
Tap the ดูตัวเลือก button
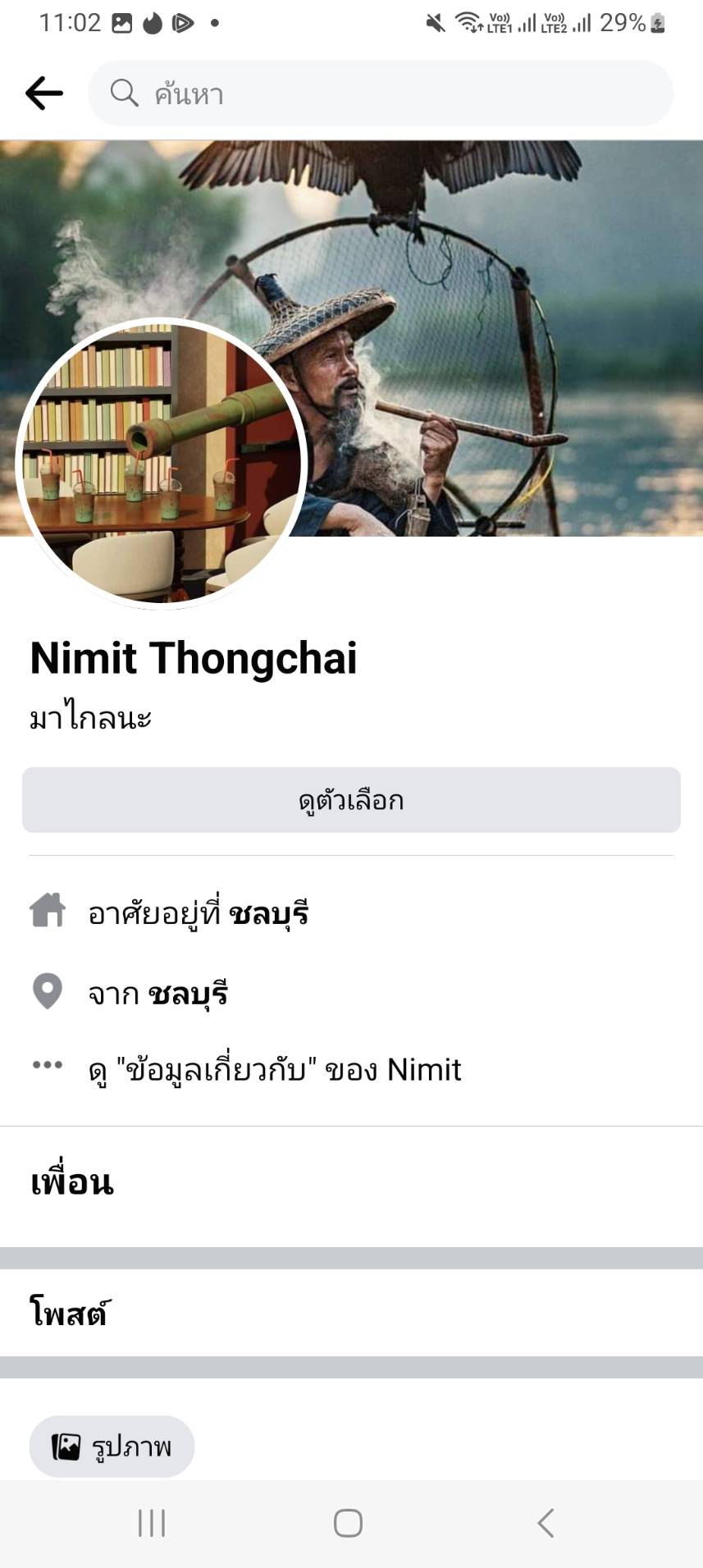click(x=351, y=800)
